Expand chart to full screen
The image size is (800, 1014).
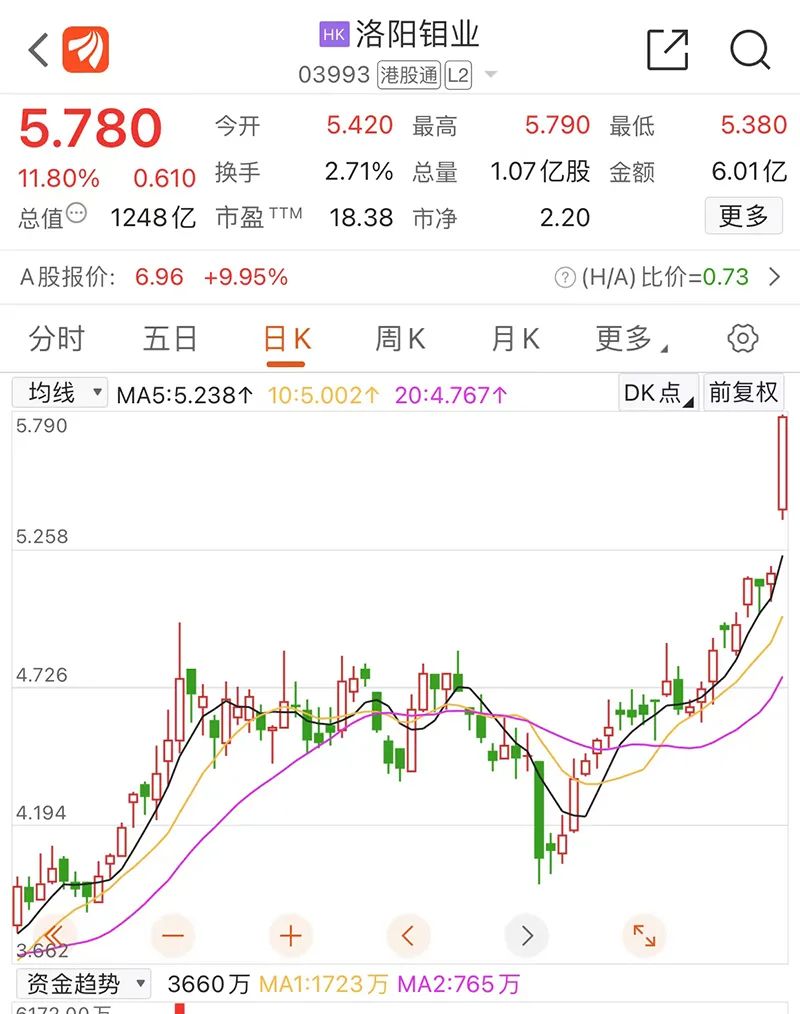(x=644, y=937)
